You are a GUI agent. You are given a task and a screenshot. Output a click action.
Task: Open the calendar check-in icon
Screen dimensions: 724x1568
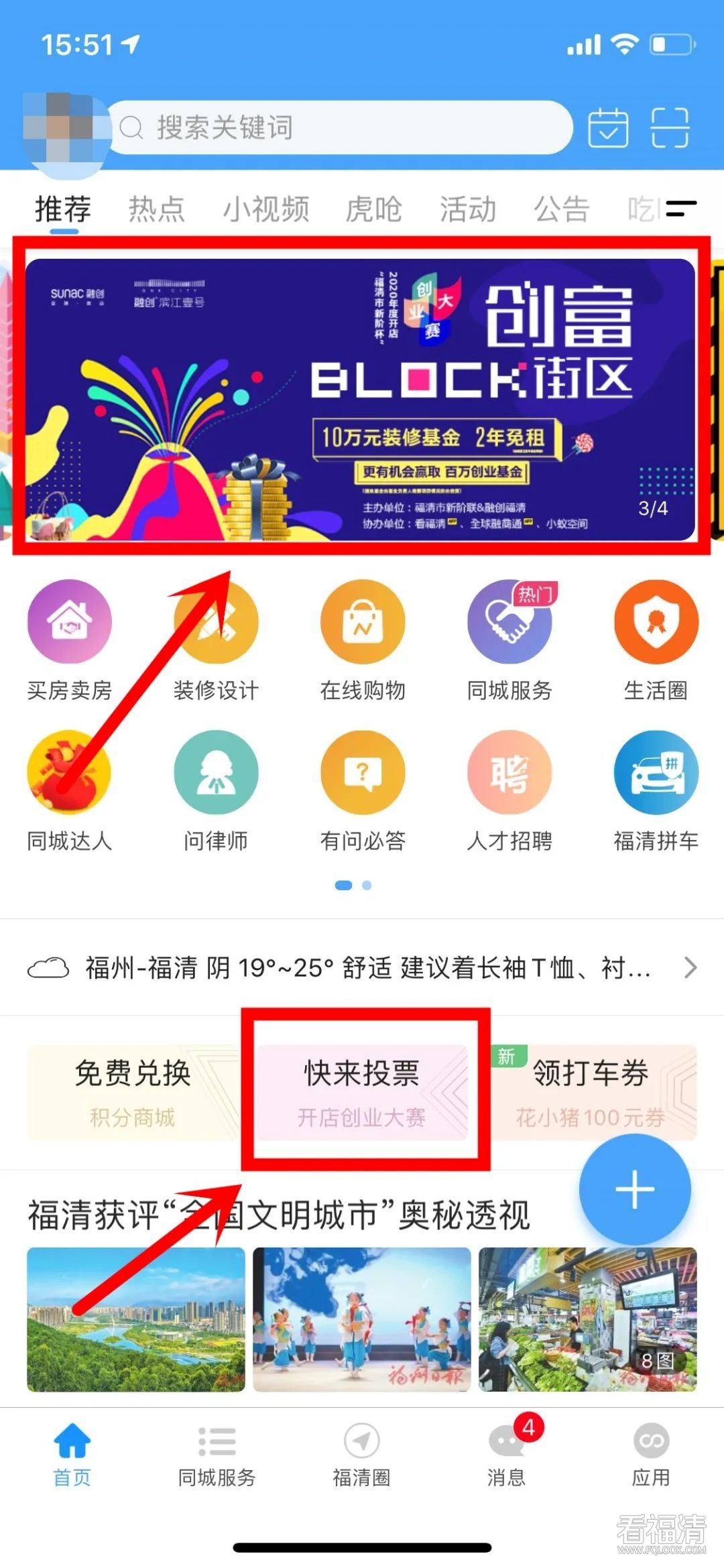(x=607, y=127)
